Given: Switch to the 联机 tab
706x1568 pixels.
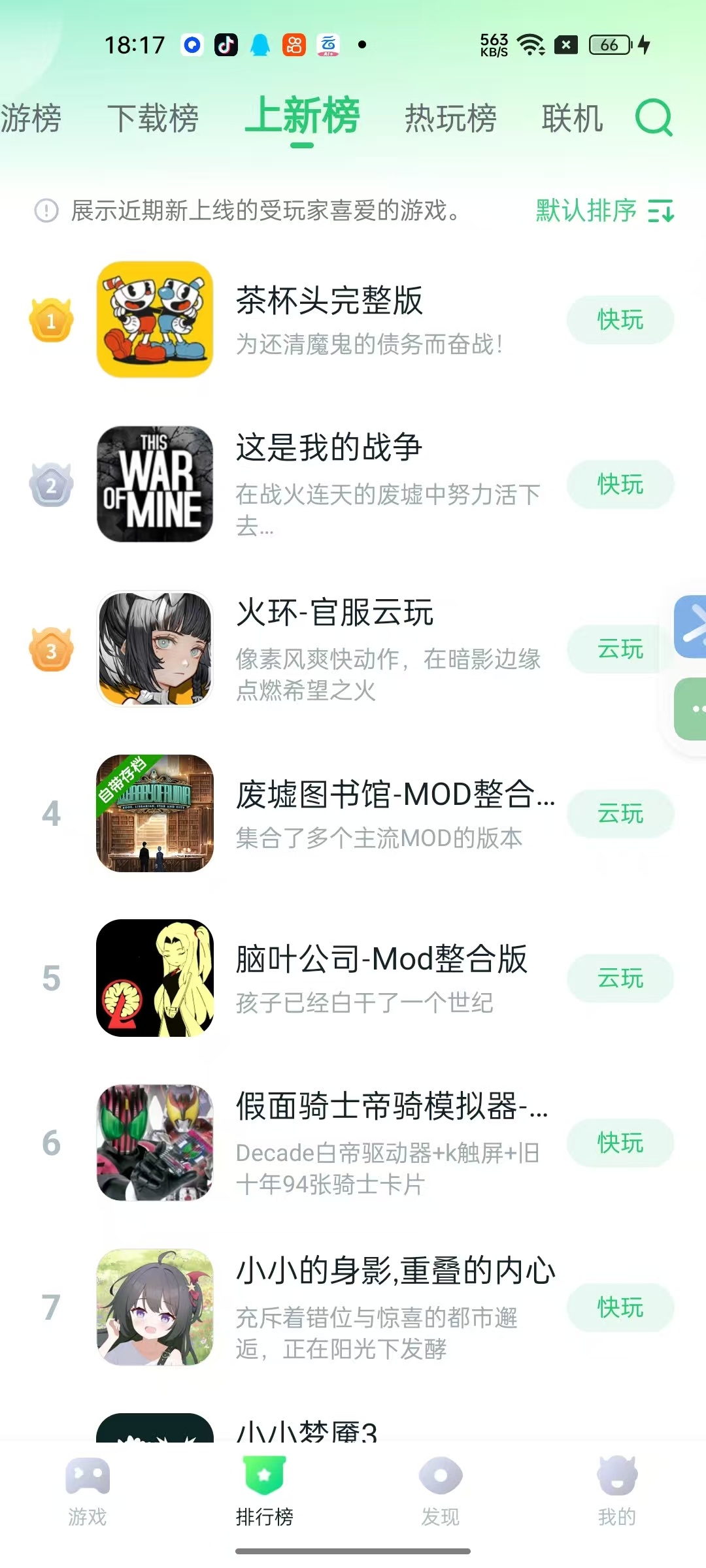Looking at the screenshot, I should pyautogui.click(x=572, y=118).
